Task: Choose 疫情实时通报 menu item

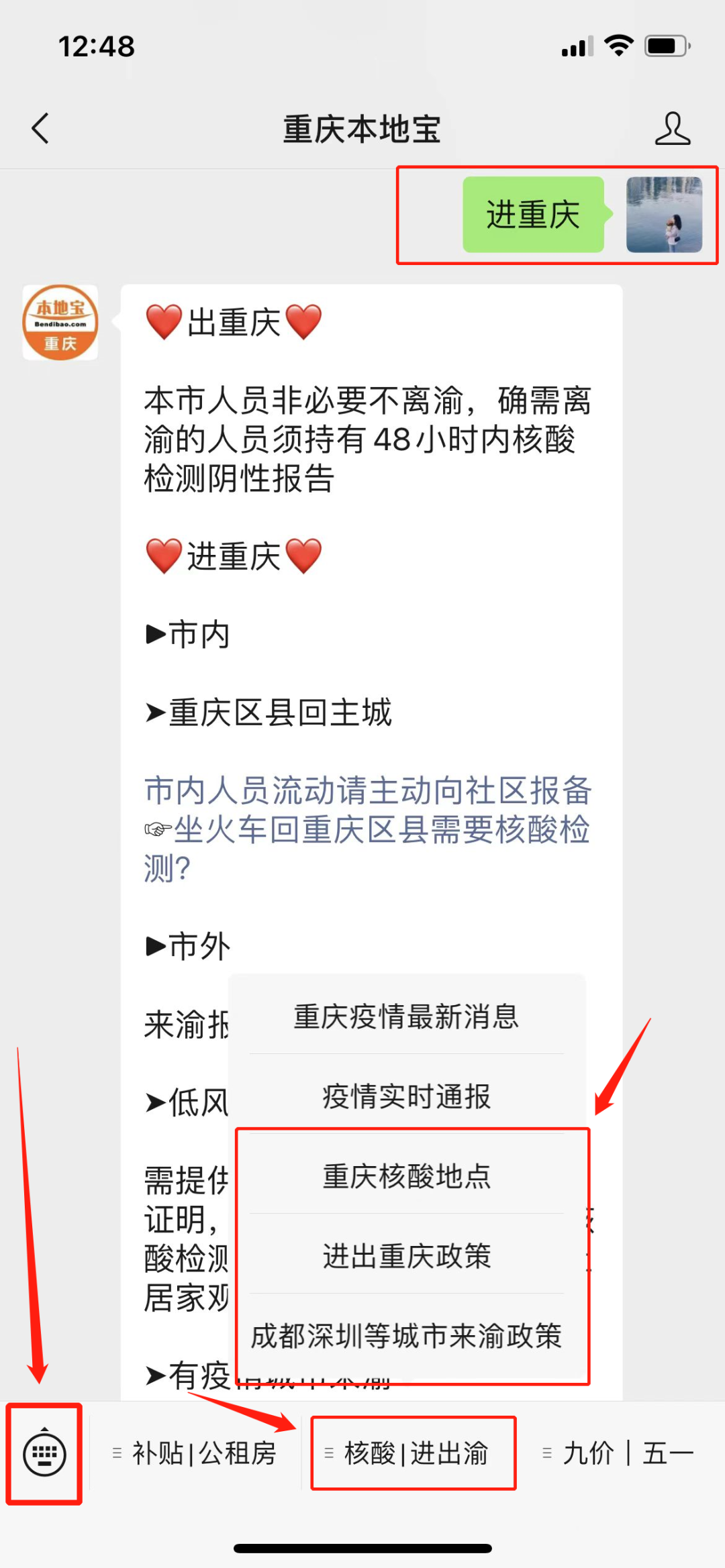Action: (406, 1096)
